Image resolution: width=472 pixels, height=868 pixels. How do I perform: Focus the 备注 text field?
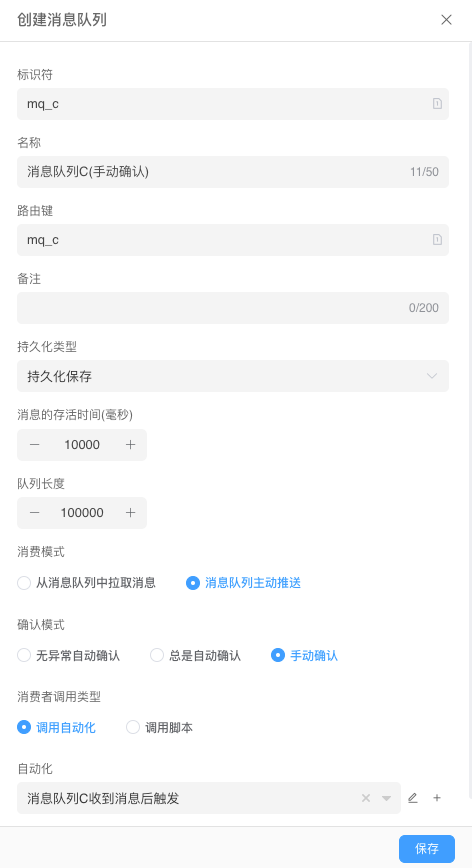pyautogui.click(x=232, y=308)
